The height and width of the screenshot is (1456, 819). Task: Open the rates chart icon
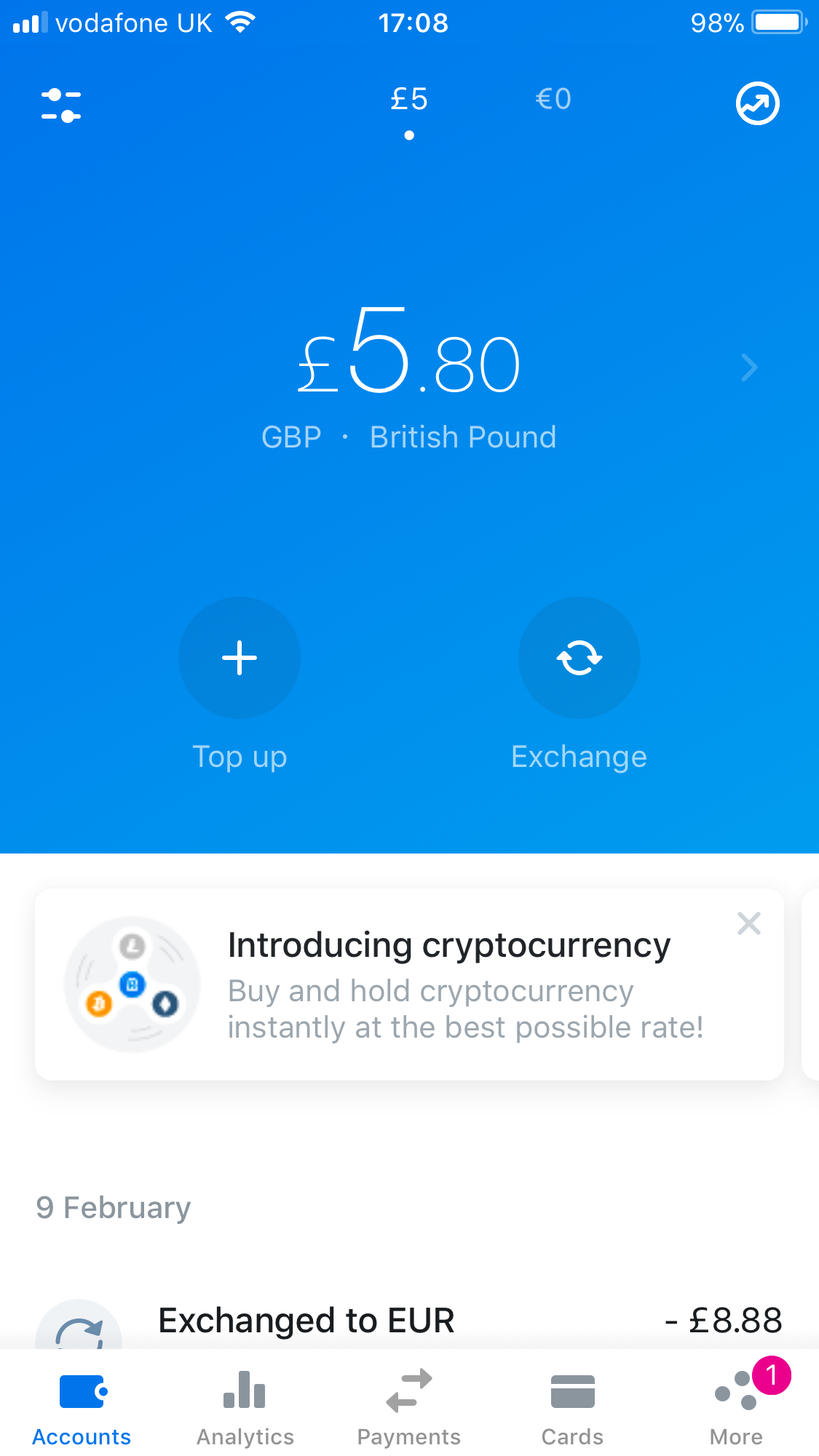(x=757, y=104)
